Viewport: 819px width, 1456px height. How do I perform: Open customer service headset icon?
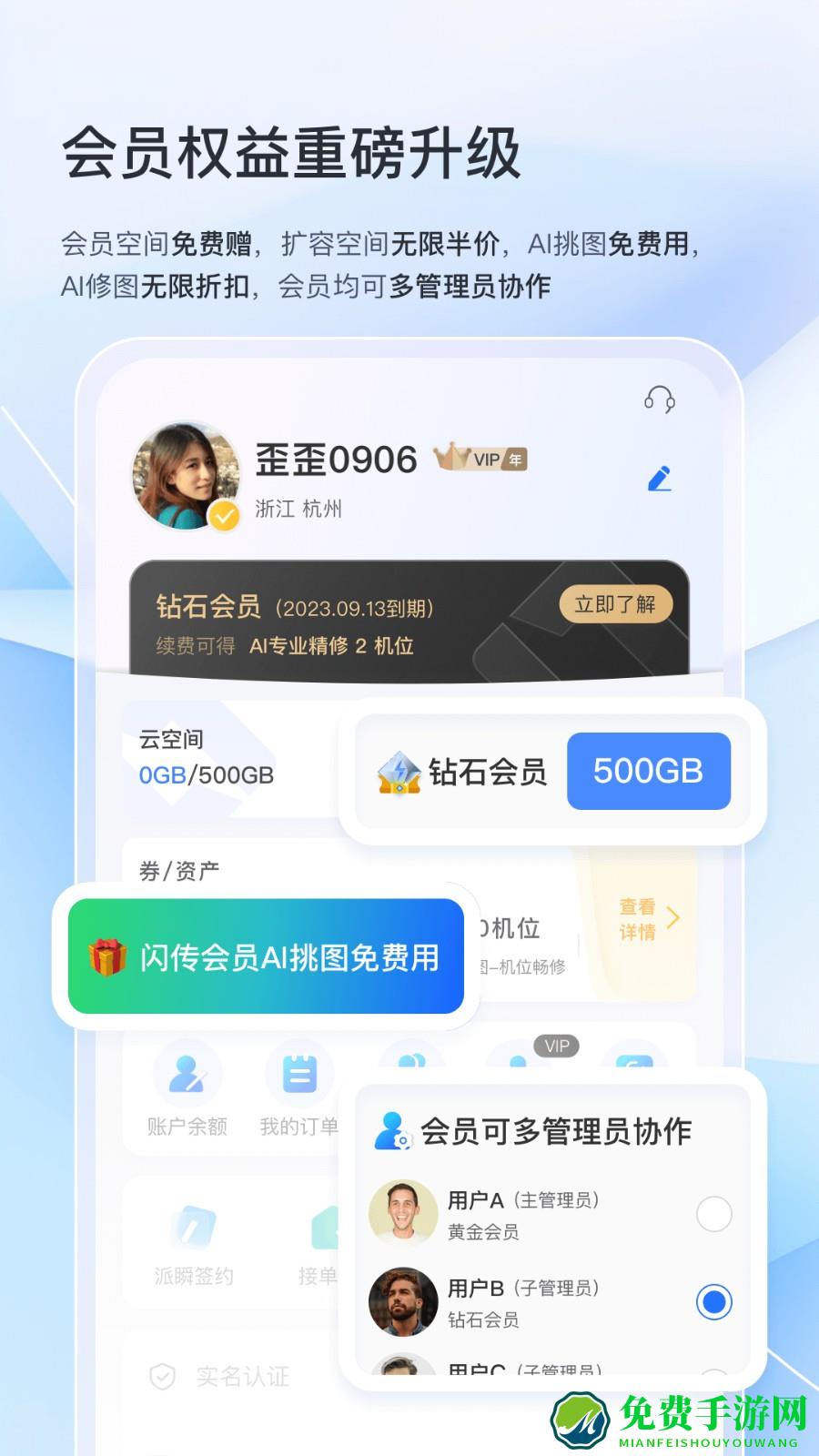660,399
